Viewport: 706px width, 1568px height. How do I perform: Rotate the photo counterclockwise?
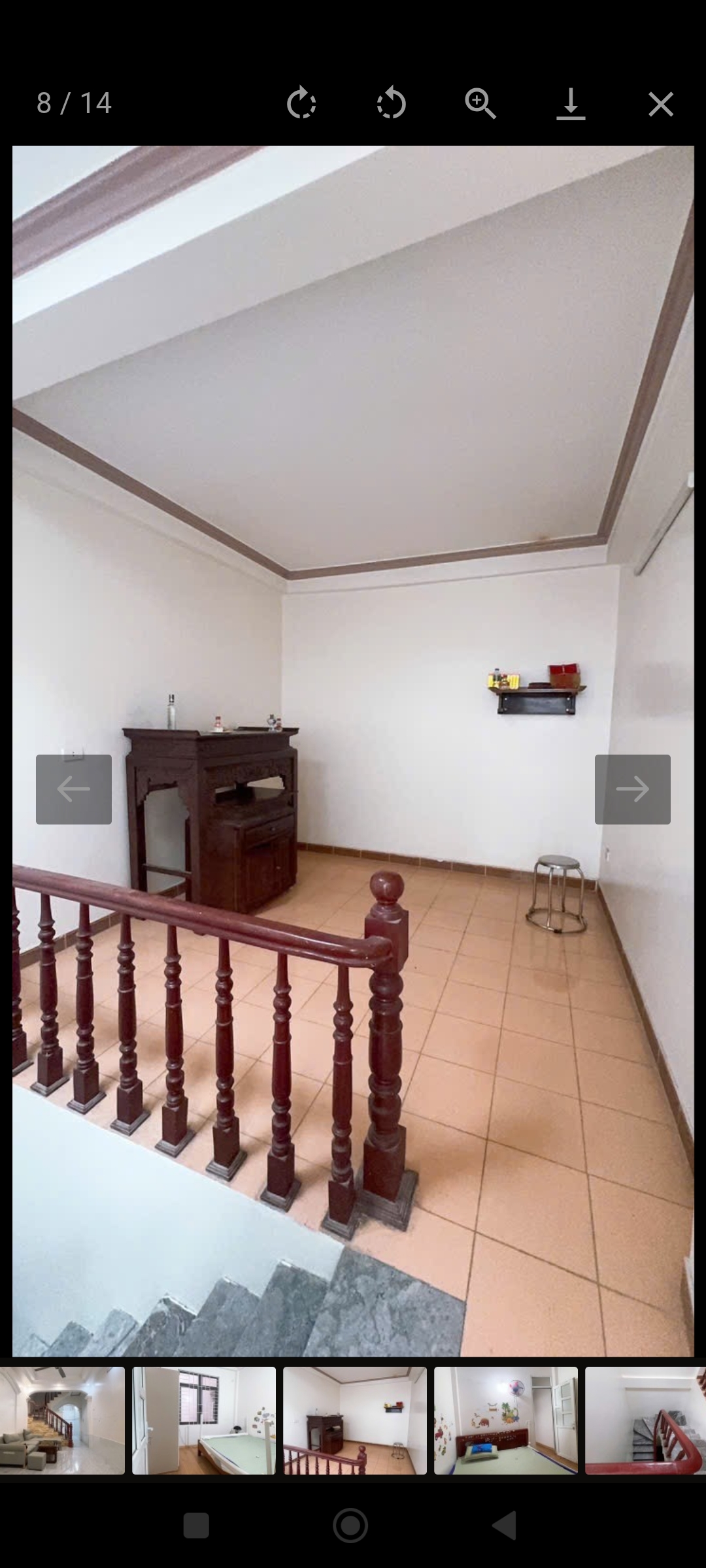coord(391,103)
